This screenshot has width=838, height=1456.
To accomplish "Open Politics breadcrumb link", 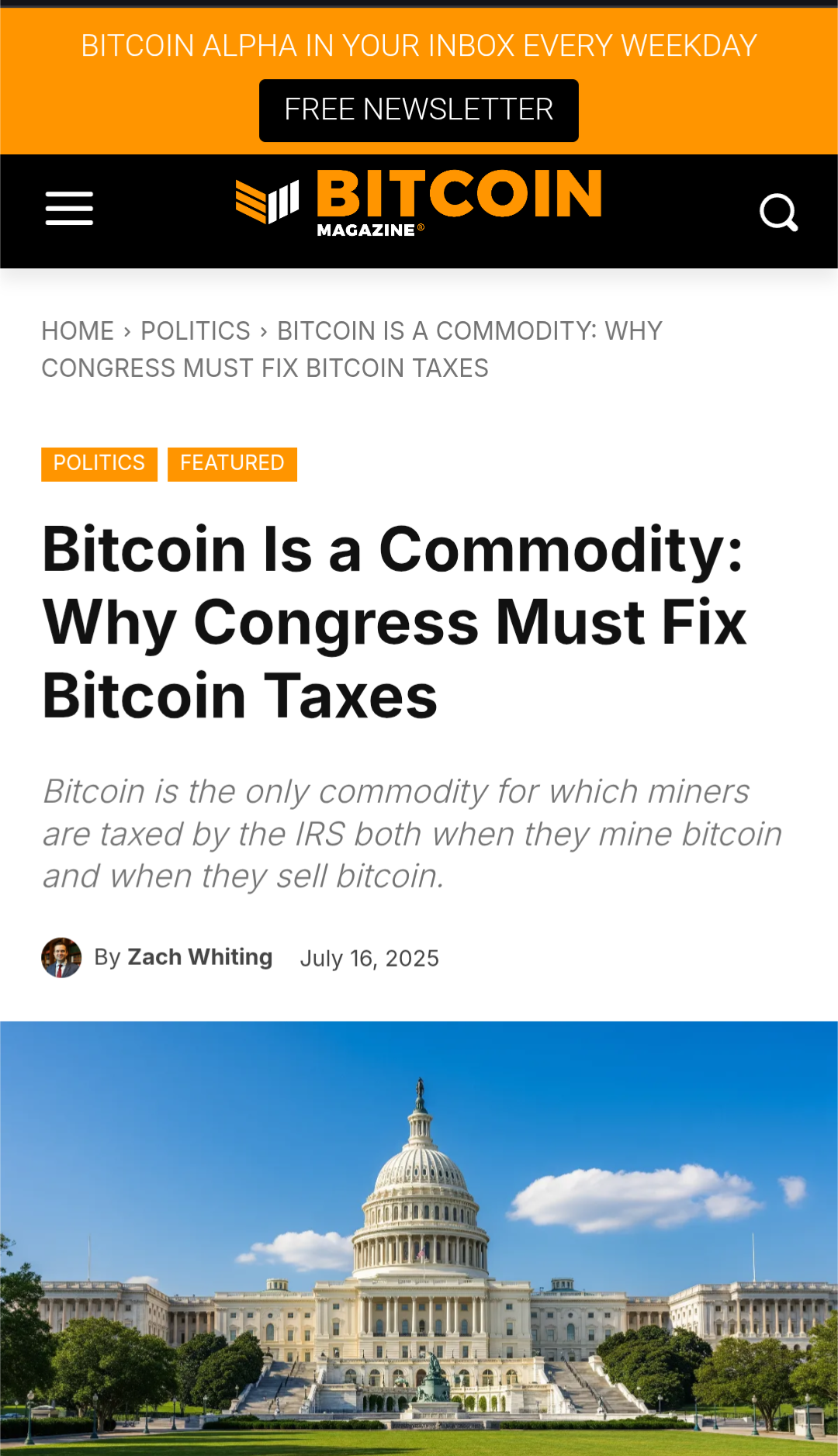I will pos(196,331).
